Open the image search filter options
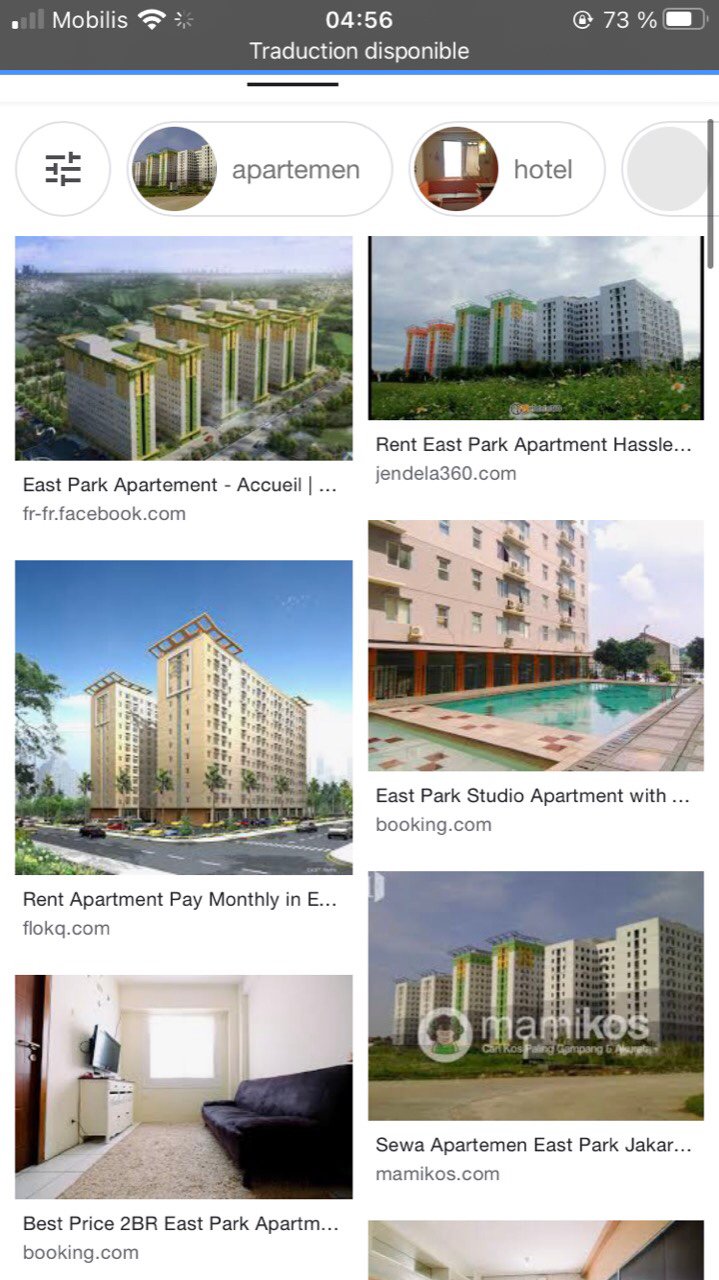 (x=63, y=169)
